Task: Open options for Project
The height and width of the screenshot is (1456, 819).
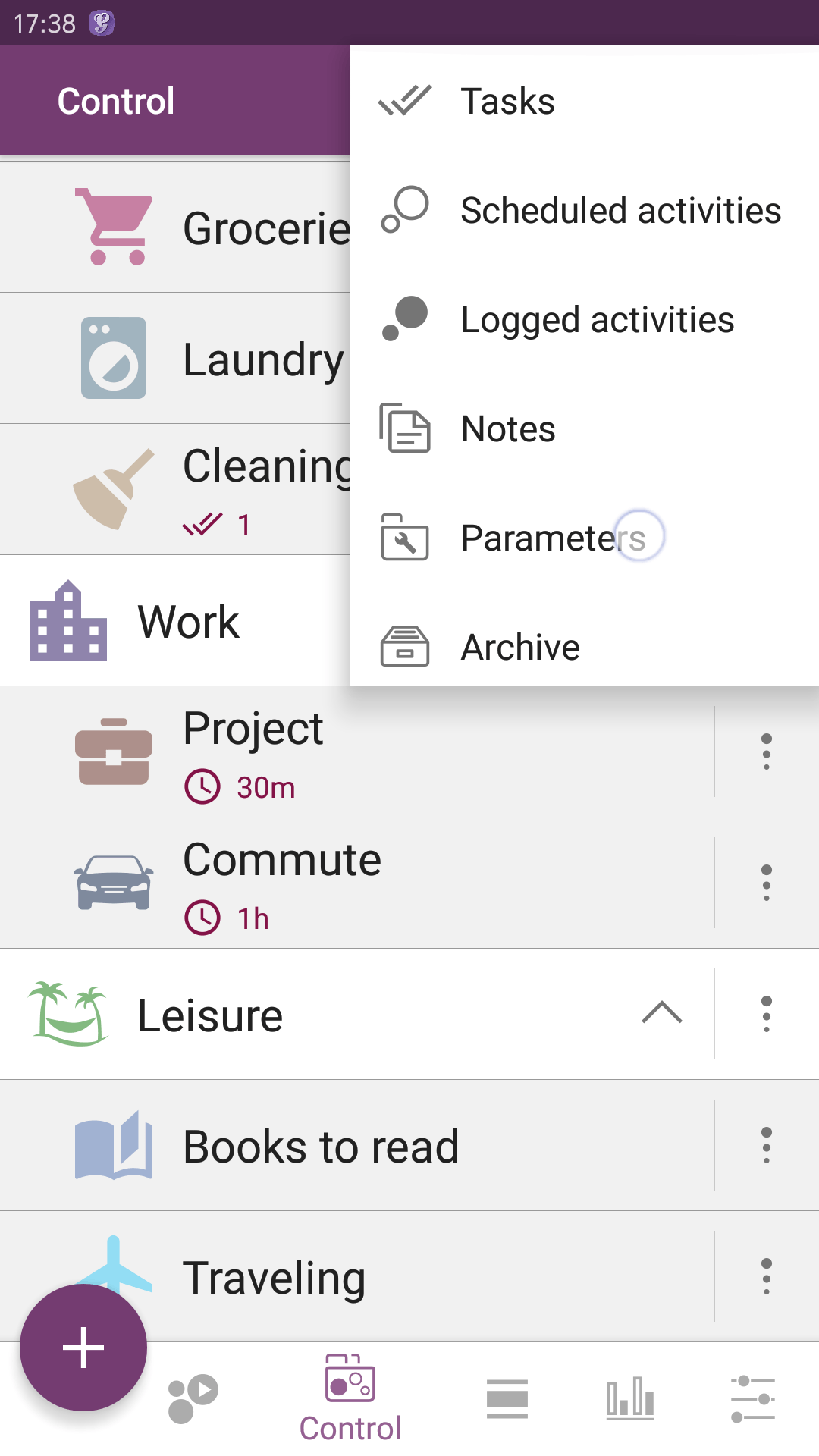Action: [x=767, y=752]
